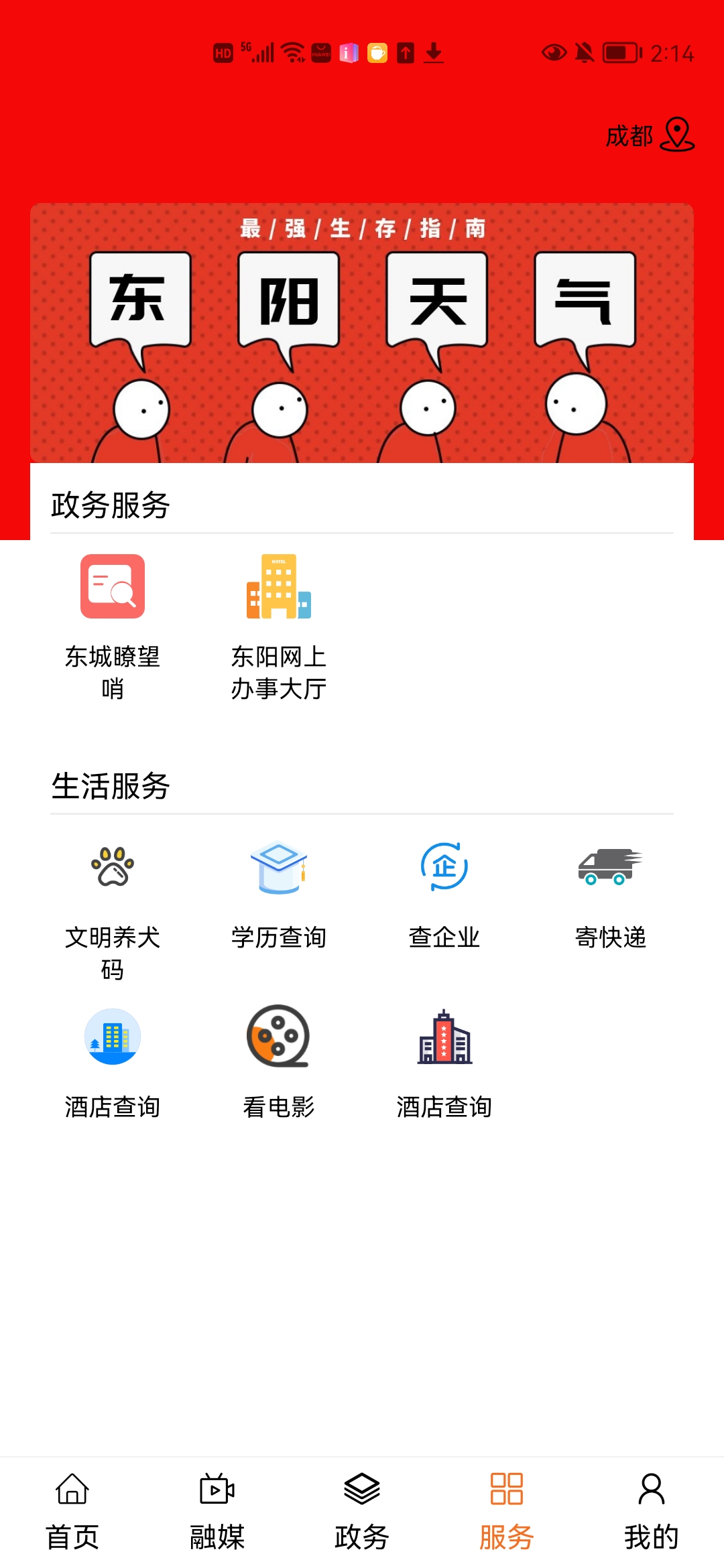The height and width of the screenshot is (1568, 724).
Task: Open the 东阳天气 banner
Action: pos(362,333)
